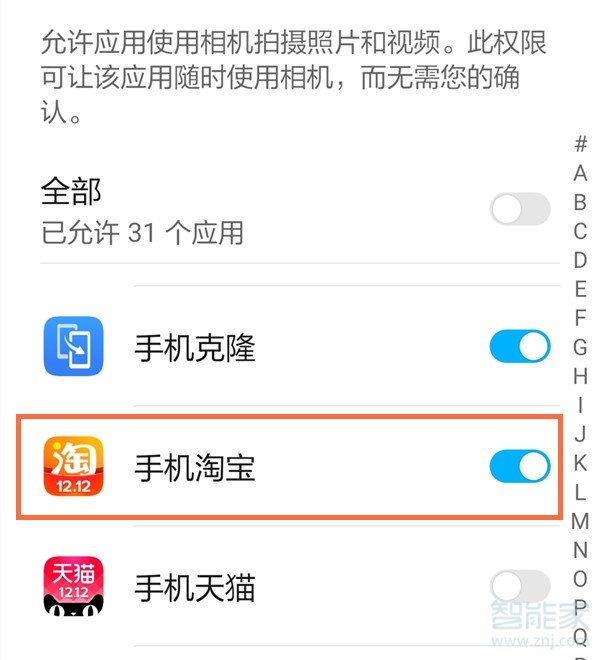This screenshot has width=600, height=660.
Task: Select letter K in the side index
Action: [580, 462]
